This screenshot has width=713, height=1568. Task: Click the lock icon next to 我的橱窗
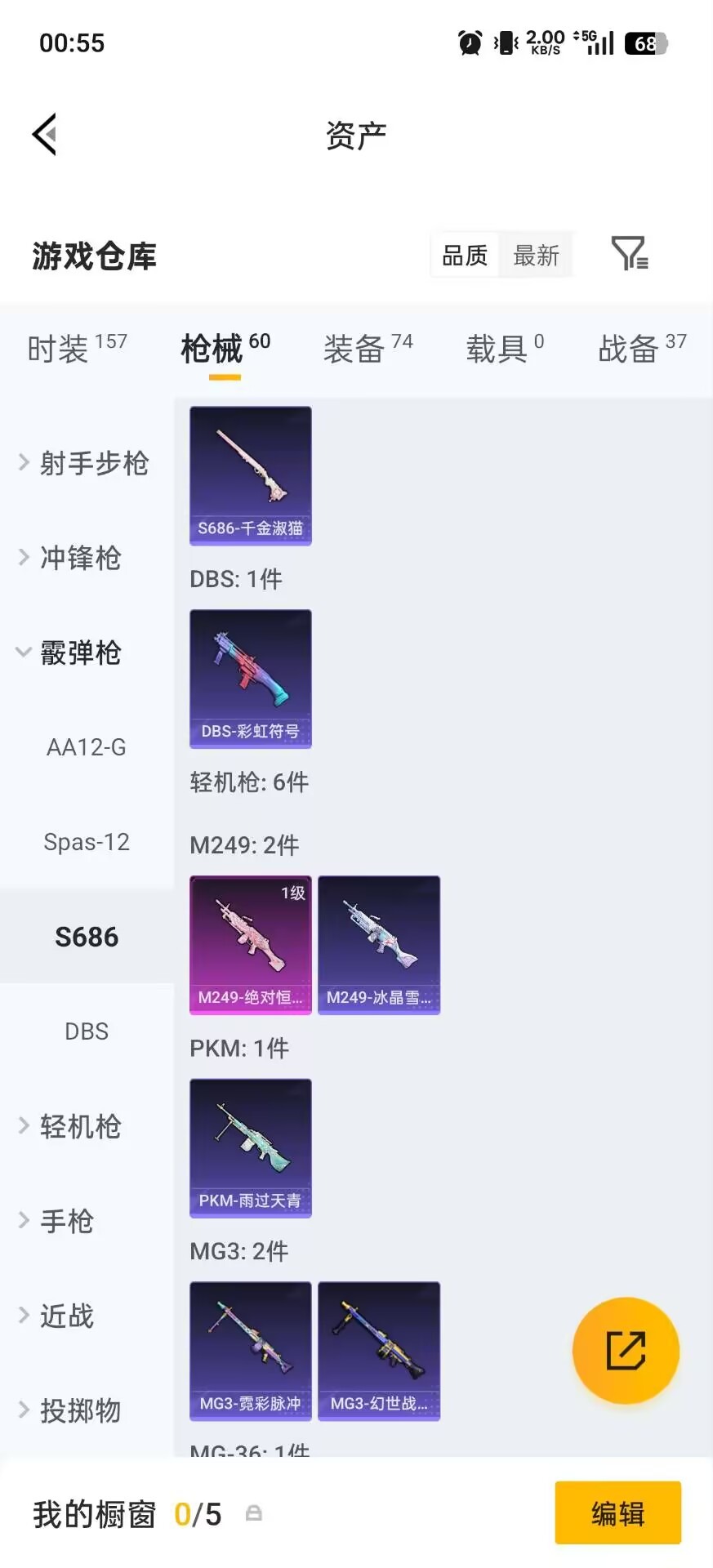pos(253,1513)
